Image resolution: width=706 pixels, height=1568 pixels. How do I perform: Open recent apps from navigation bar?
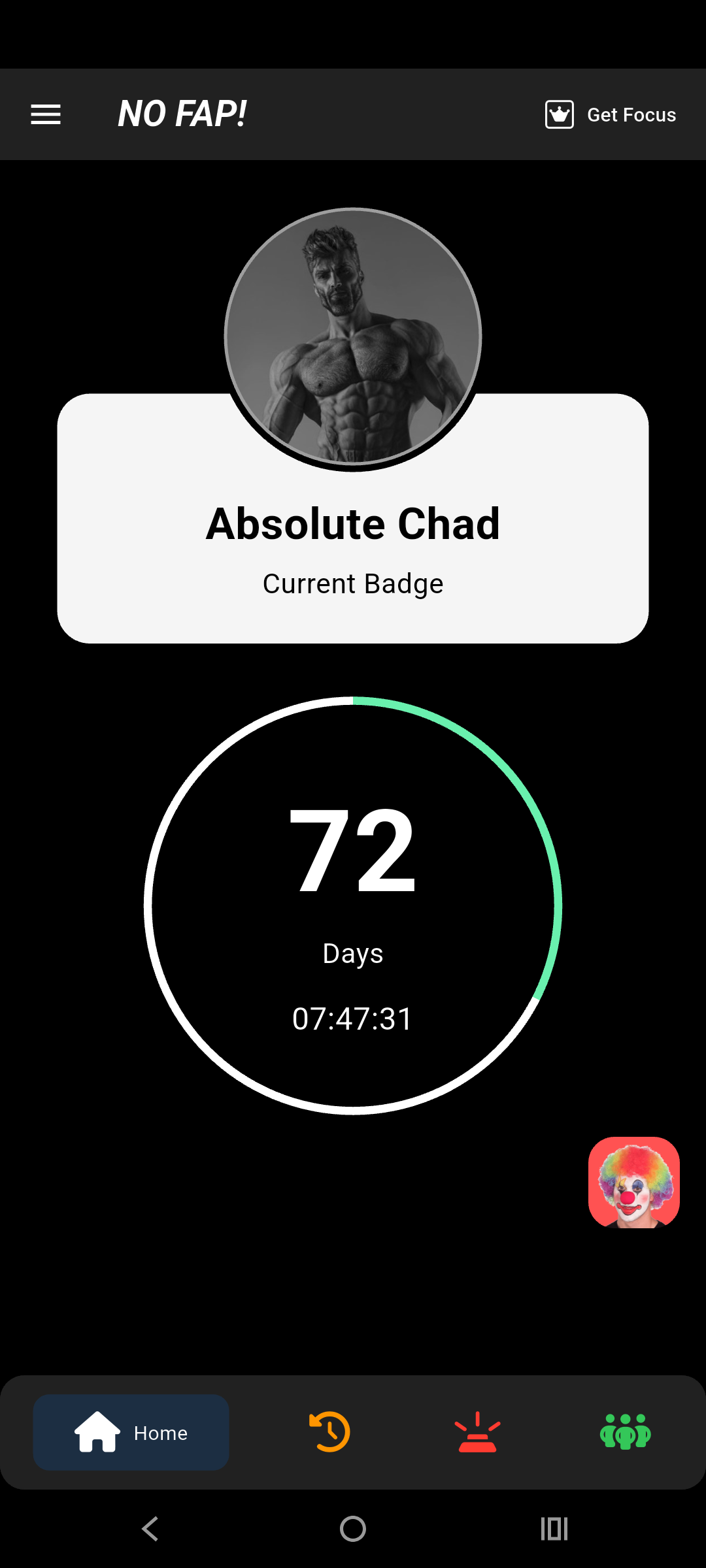point(554,1529)
